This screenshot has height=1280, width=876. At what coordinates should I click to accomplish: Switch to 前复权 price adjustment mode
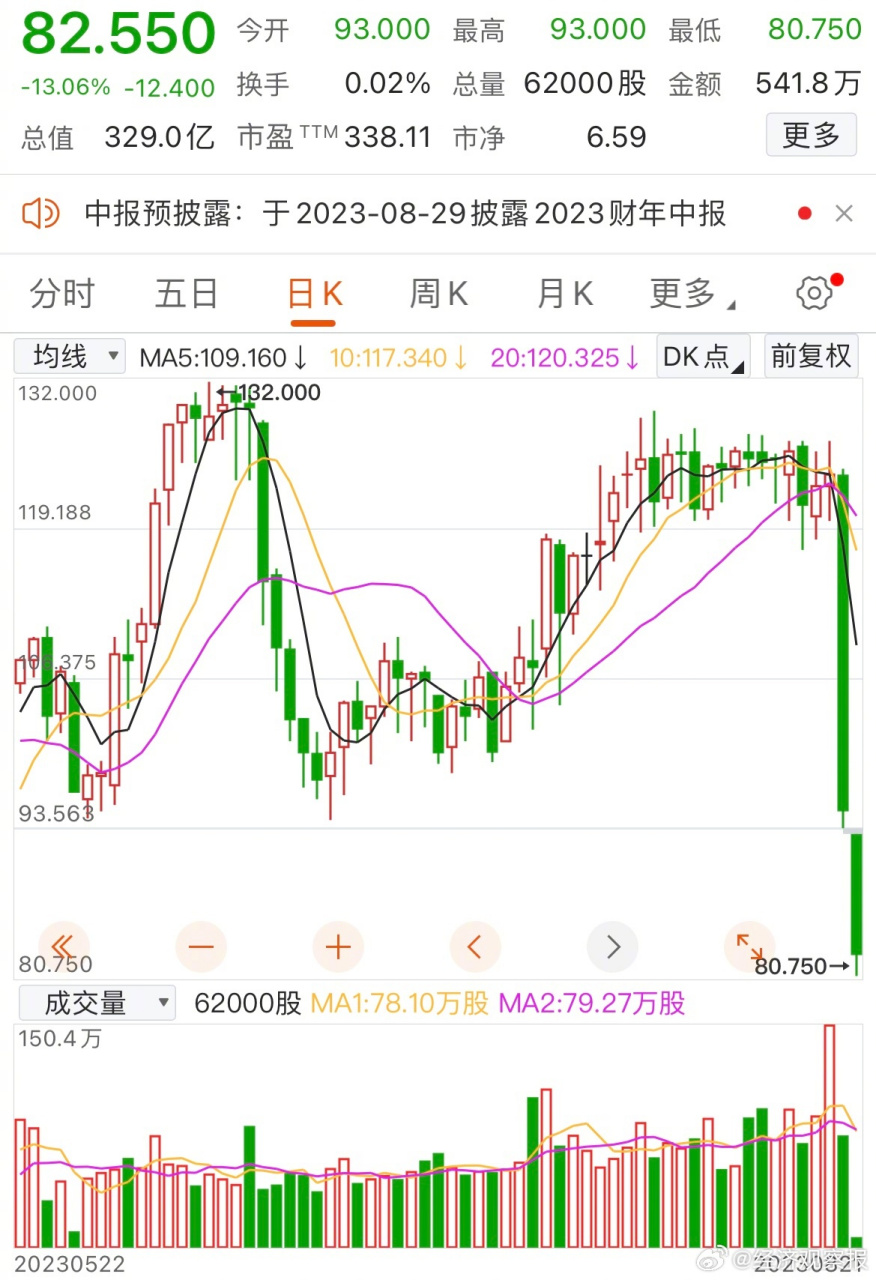pyautogui.click(x=811, y=356)
